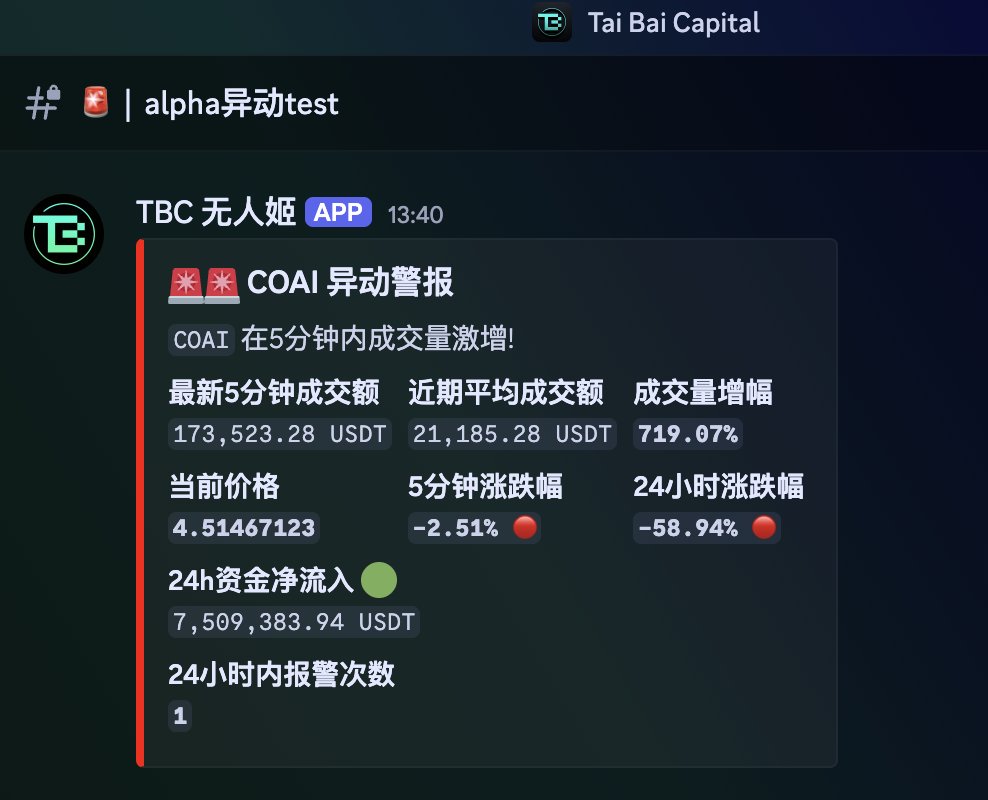Tap the TBC 无人姬 username

tap(216, 212)
